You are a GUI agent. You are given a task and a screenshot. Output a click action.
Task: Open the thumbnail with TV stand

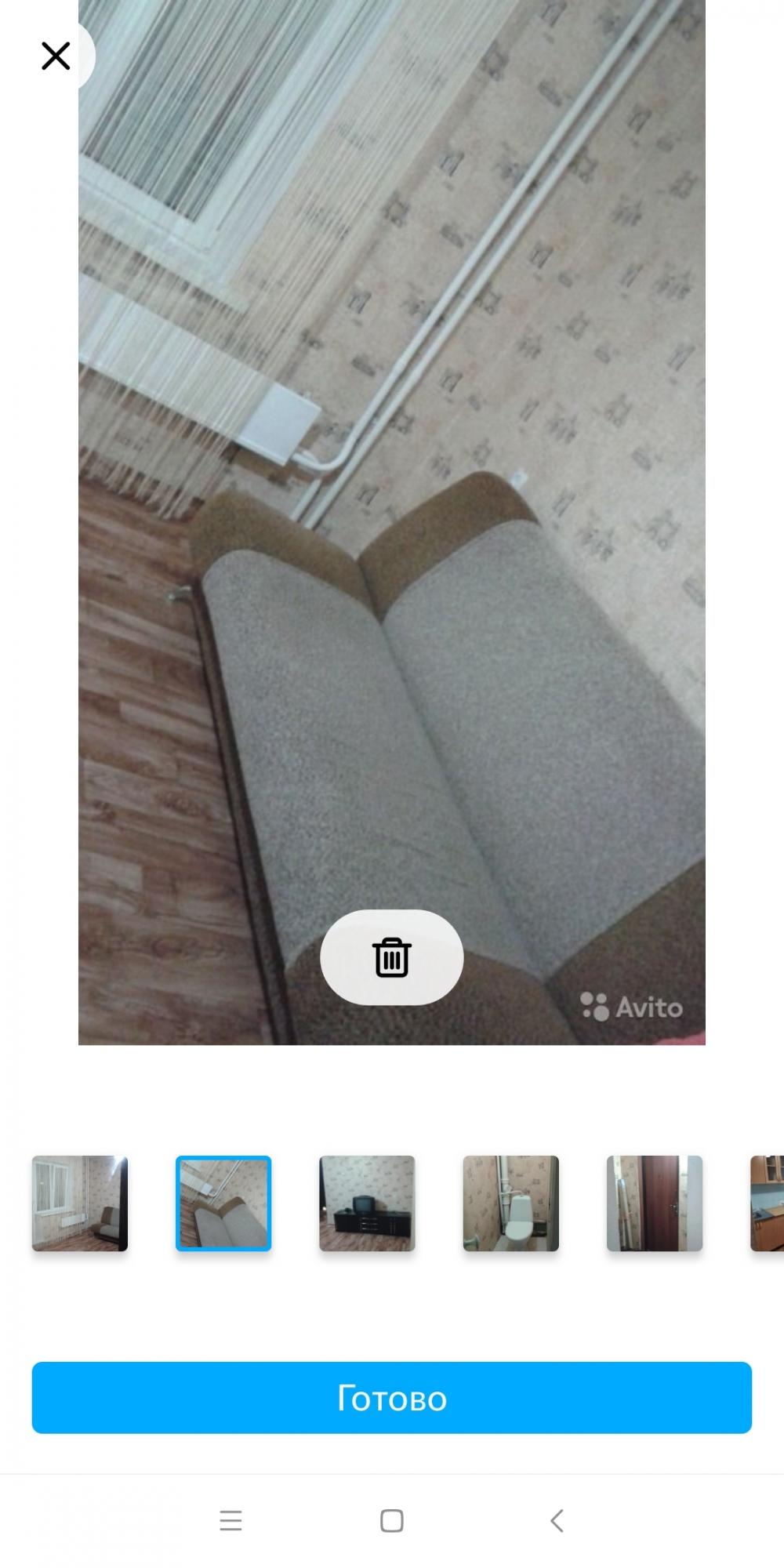tap(367, 1203)
